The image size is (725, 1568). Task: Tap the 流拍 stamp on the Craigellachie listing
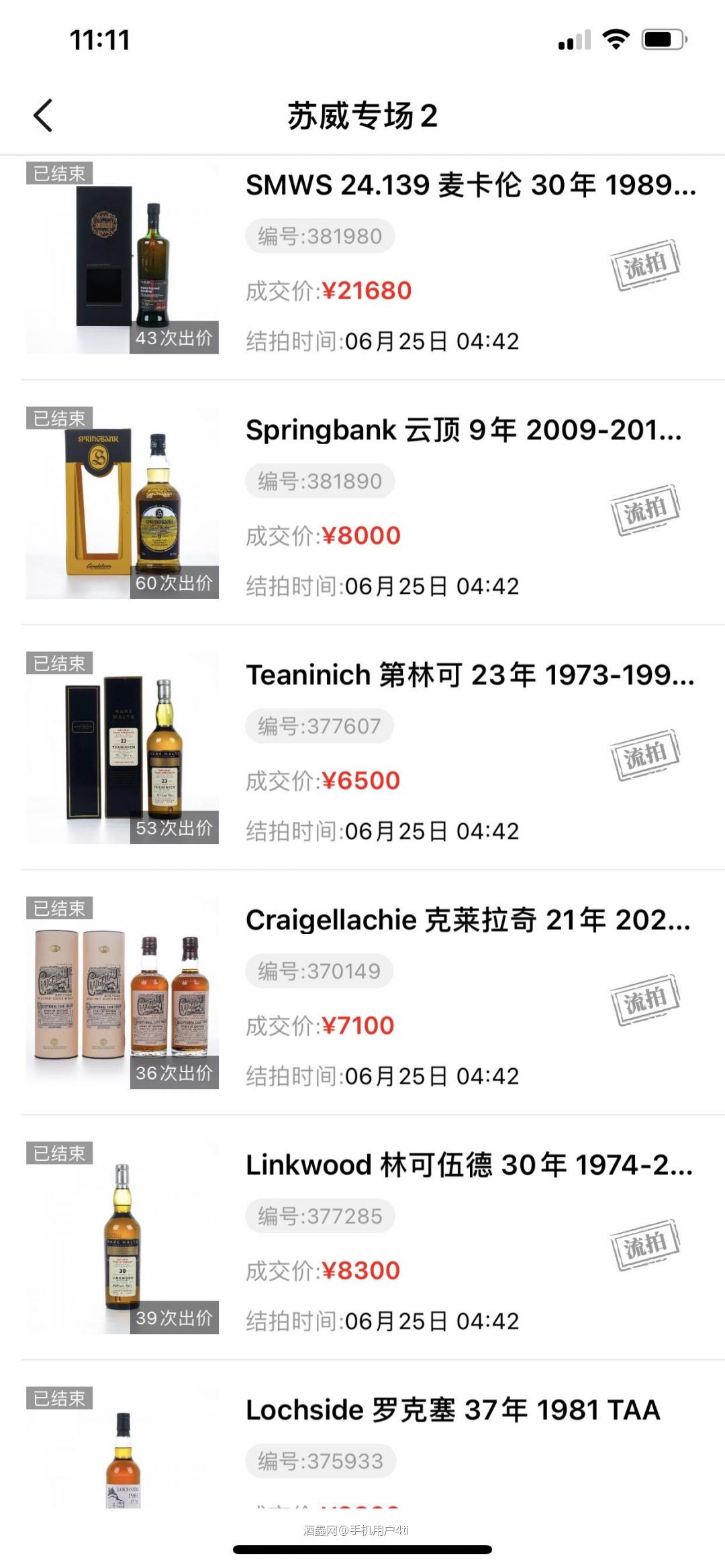pyautogui.click(x=644, y=1000)
